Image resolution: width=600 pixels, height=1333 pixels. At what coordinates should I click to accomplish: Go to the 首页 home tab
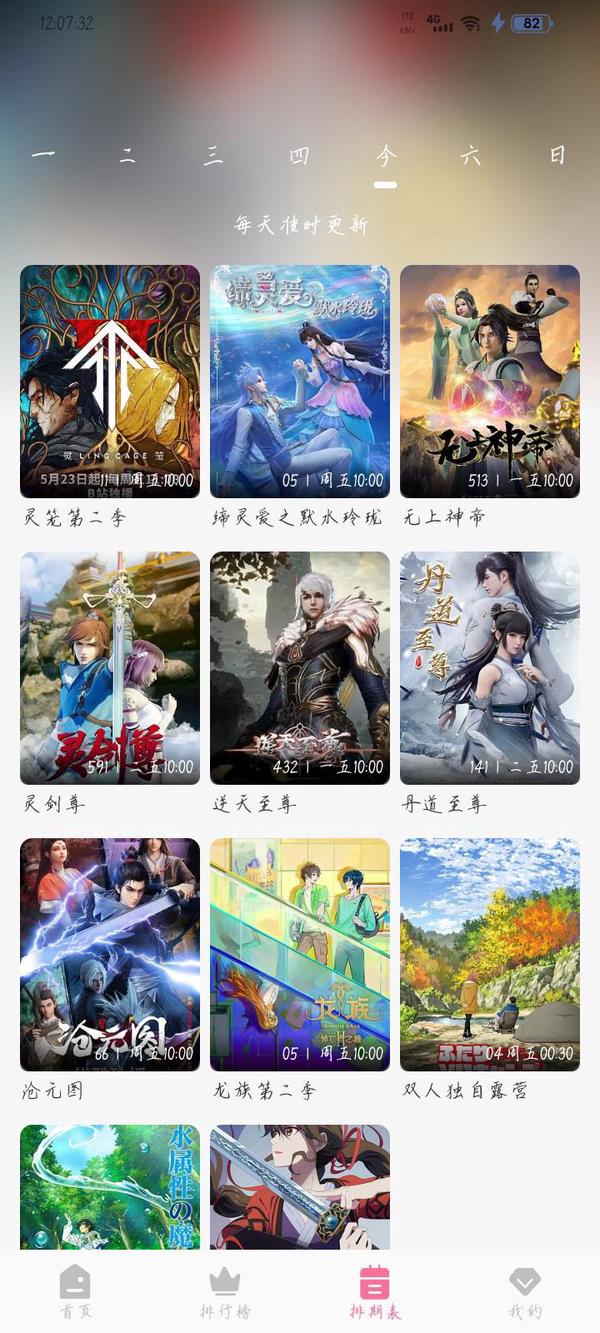point(75,1291)
